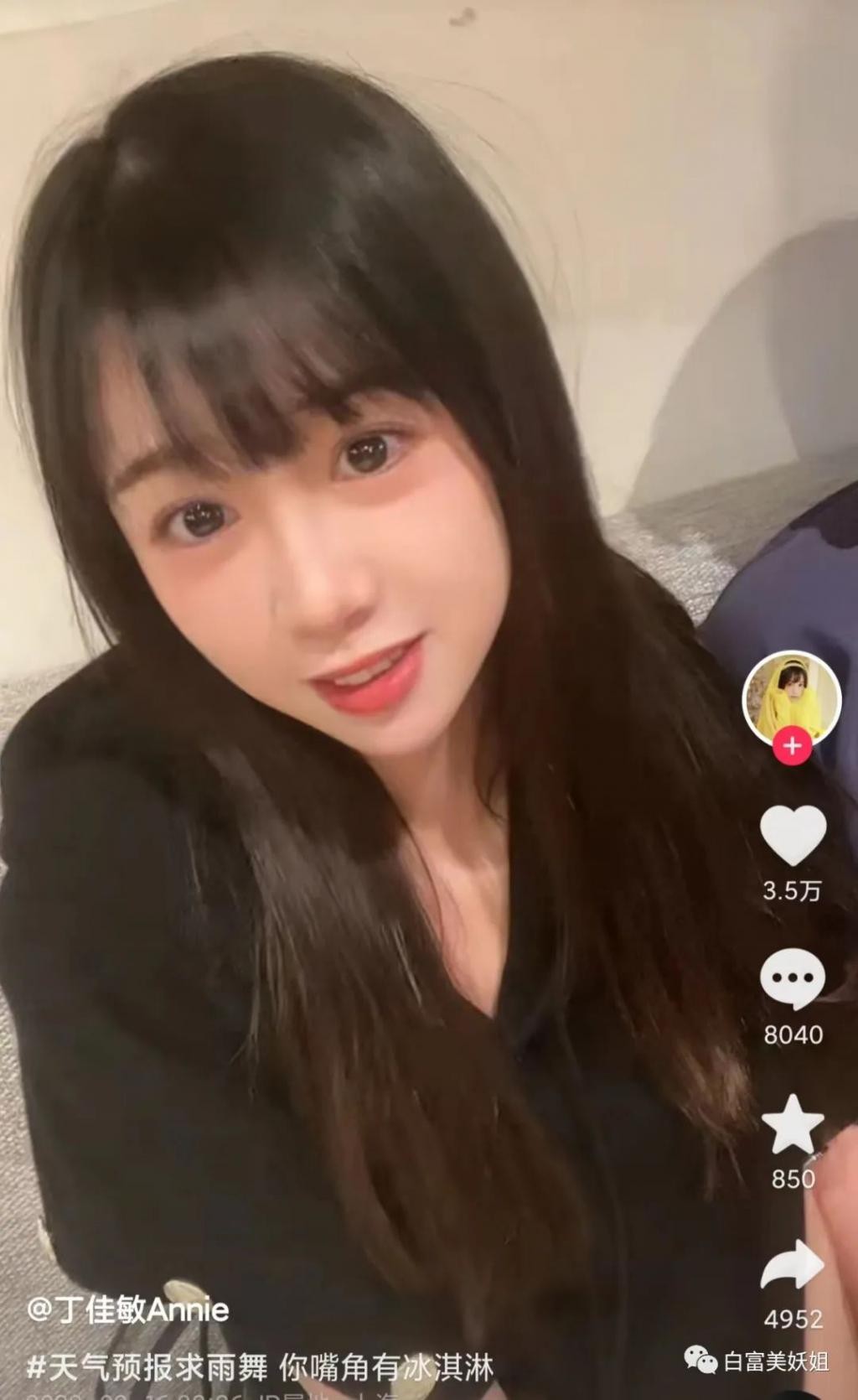Viewport: 858px width, 1400px height.
Task: Add the video to favorites with the star
Action: 792,1126
